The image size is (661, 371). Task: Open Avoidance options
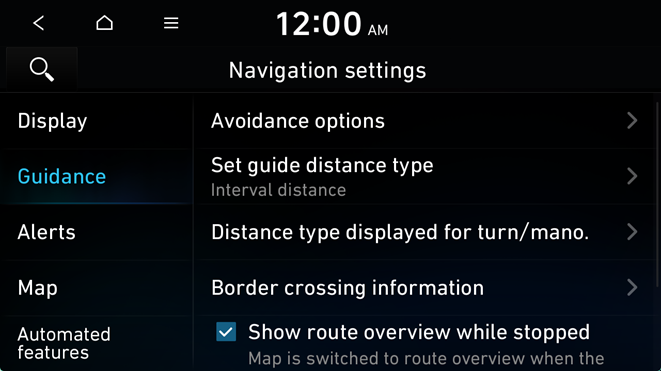click(x=425, y=121)
